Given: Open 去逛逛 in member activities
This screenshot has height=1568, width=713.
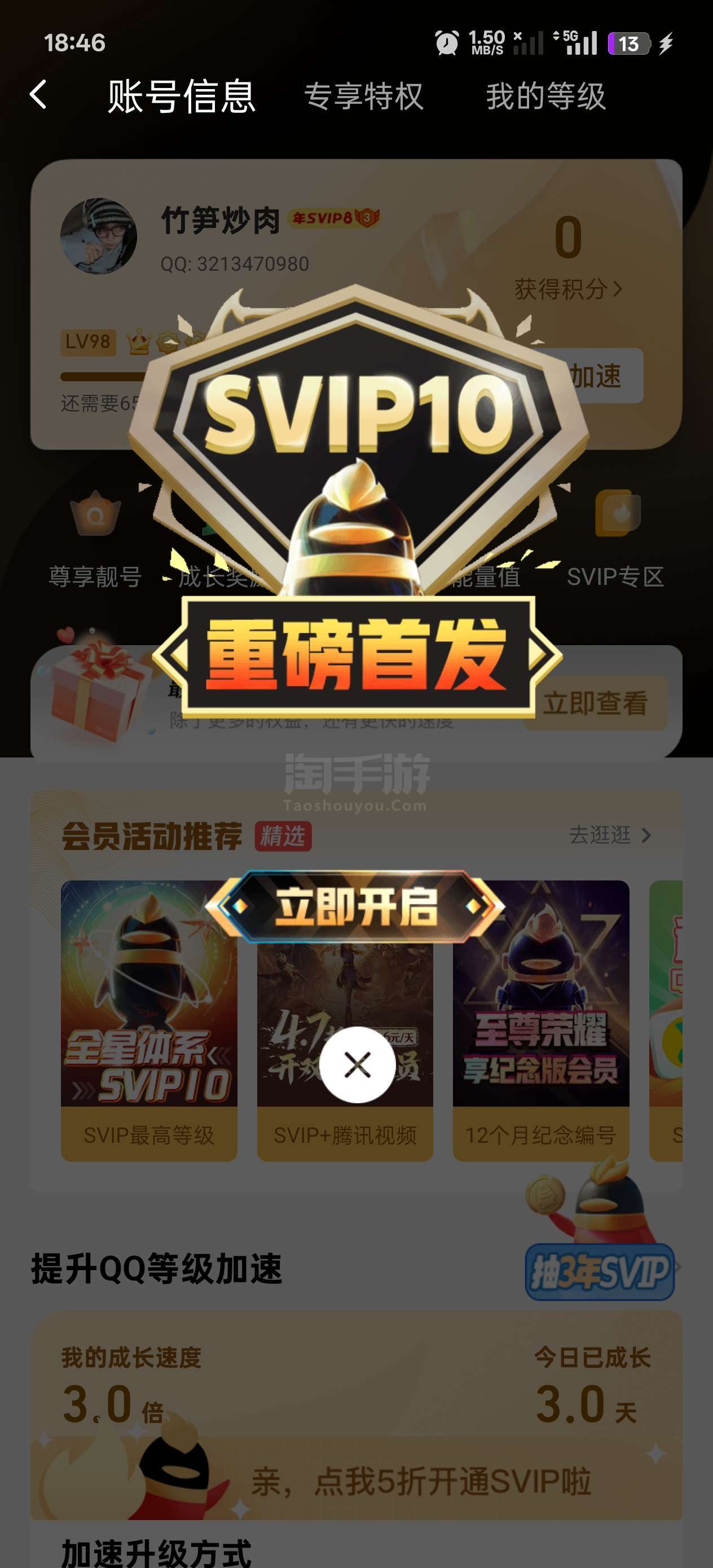Looking at the screenshot, I should (x=609, y=835).
